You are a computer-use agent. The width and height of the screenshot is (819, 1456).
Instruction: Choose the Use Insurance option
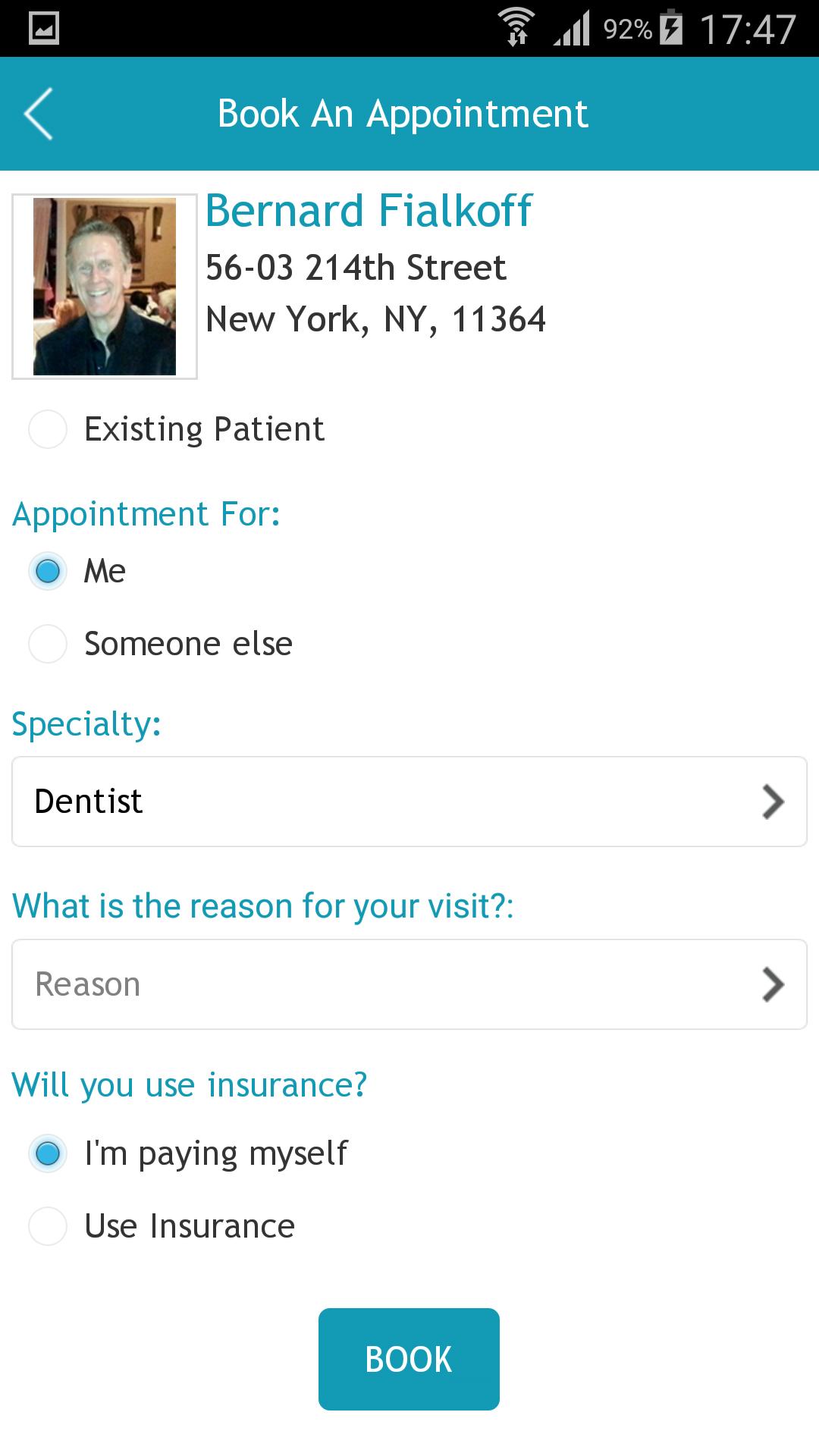click(161, 1226)
